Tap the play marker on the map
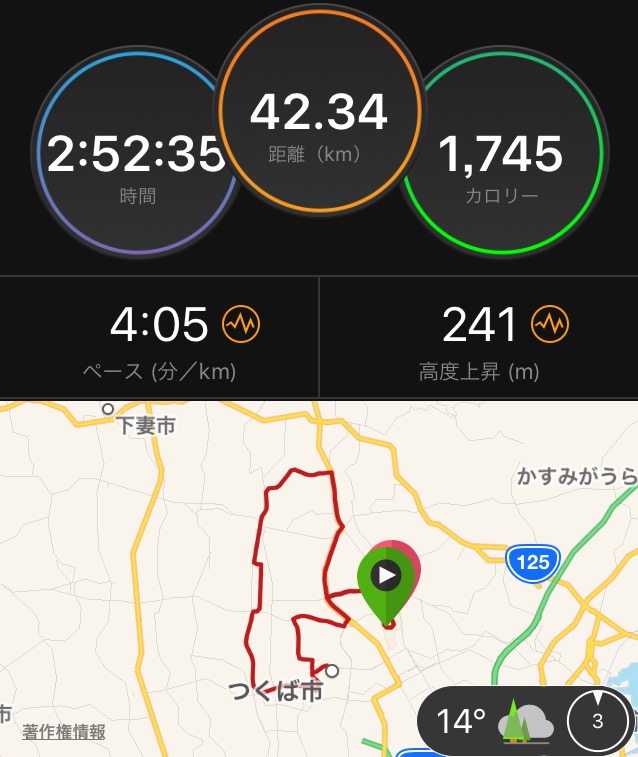Screen dimensions: 638x757 tap(387, 575)
